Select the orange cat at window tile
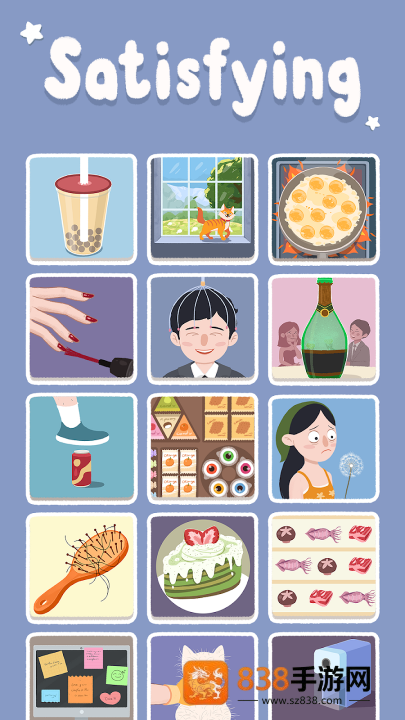This screenshot has height=720, width=405. tap(202, 209)
